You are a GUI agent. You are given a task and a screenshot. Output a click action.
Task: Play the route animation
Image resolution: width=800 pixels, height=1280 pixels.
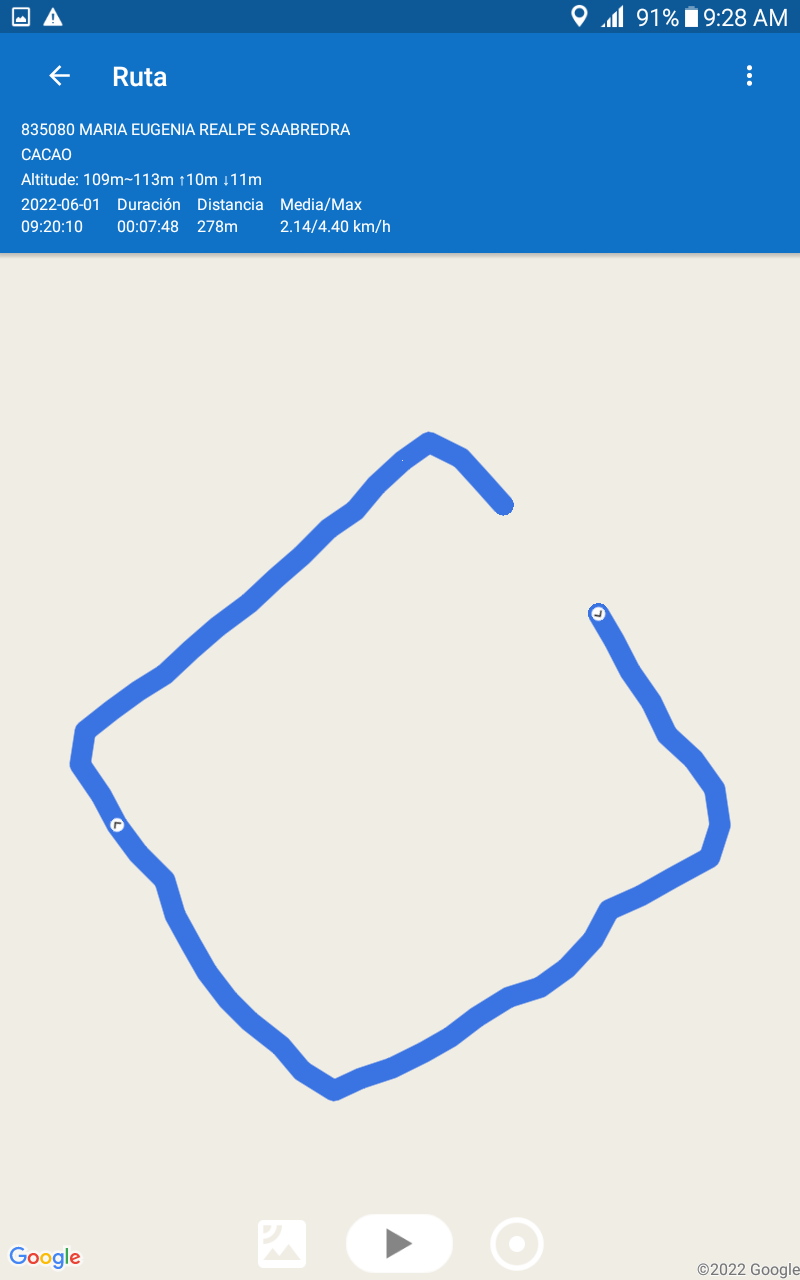coord(399,1243)
